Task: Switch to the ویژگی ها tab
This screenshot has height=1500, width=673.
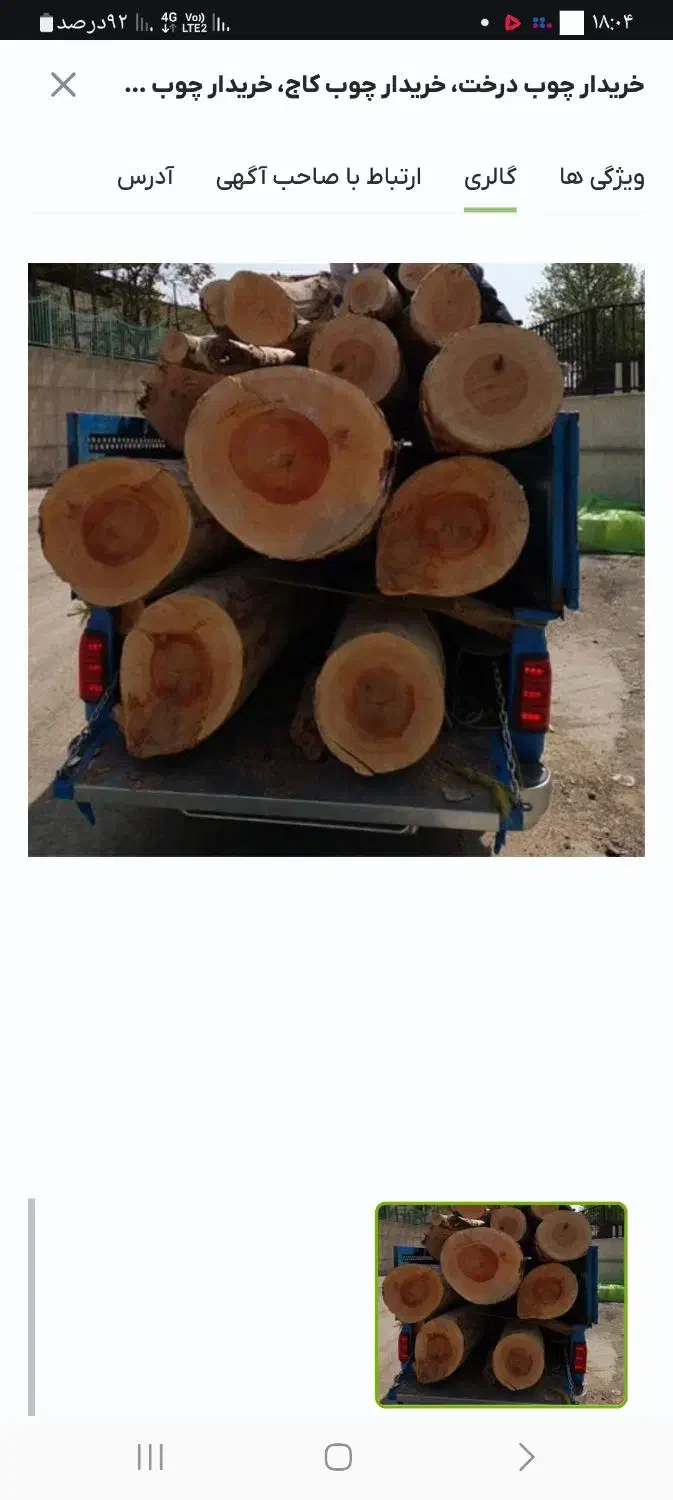Action: [601, 178]
